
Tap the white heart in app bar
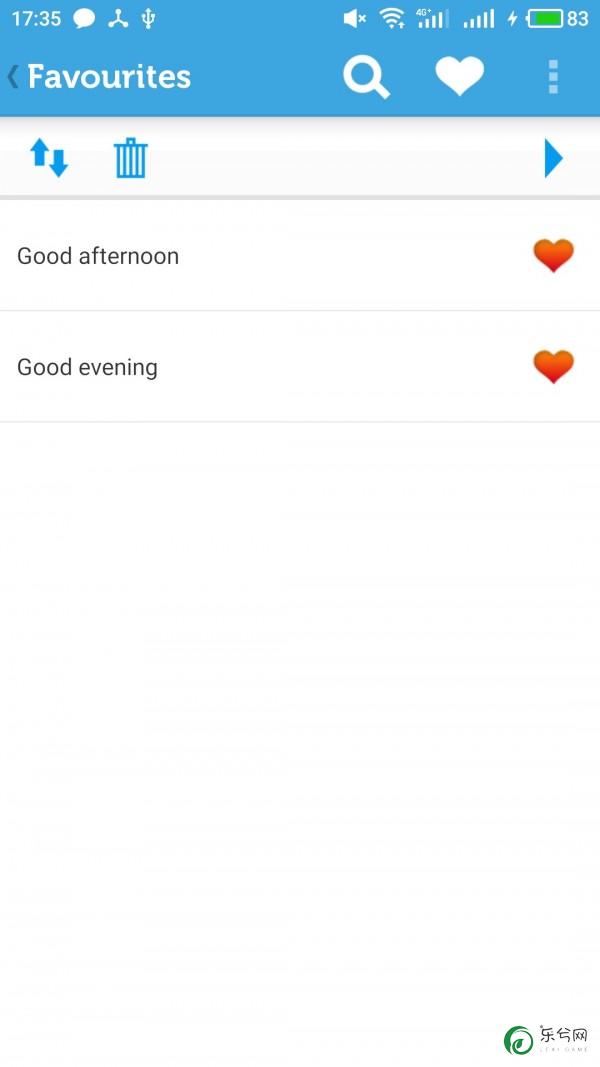pos(460,76)
